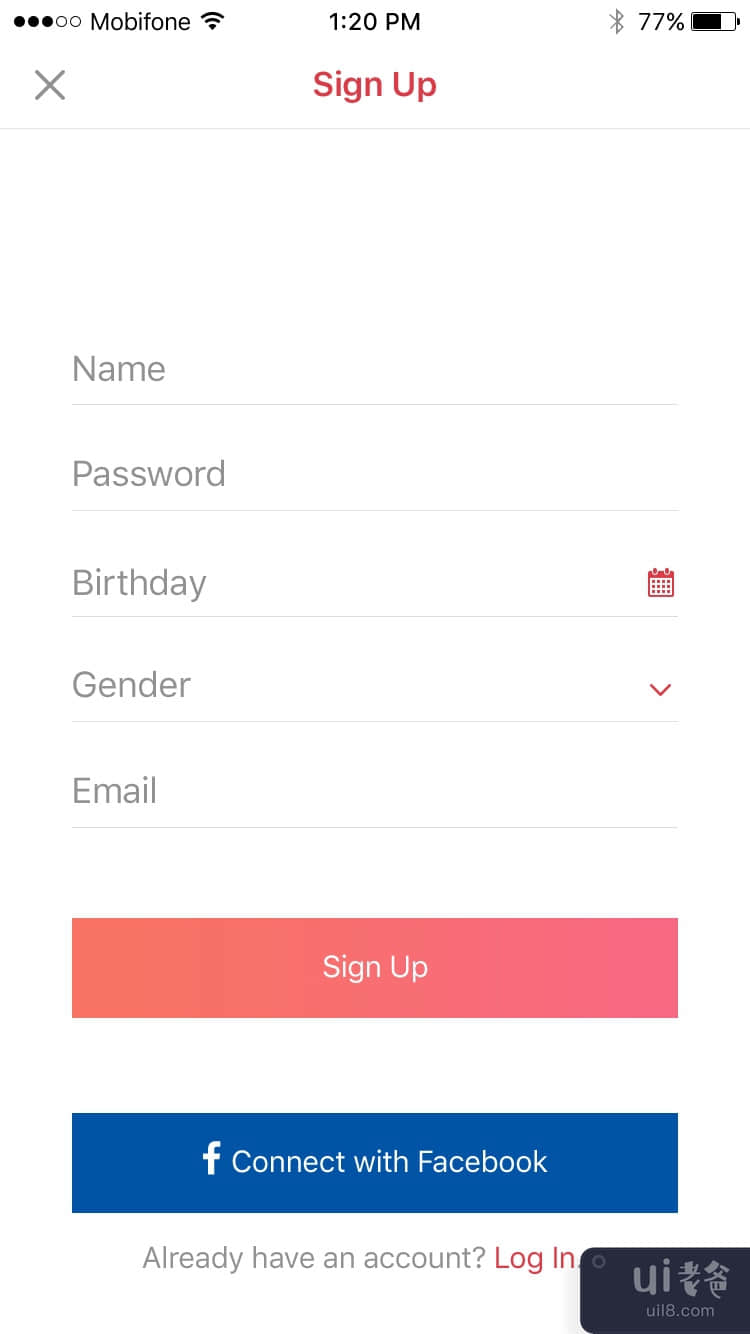Submit the form with Sign Up button

pyautogui.click(x=374, y=967)
